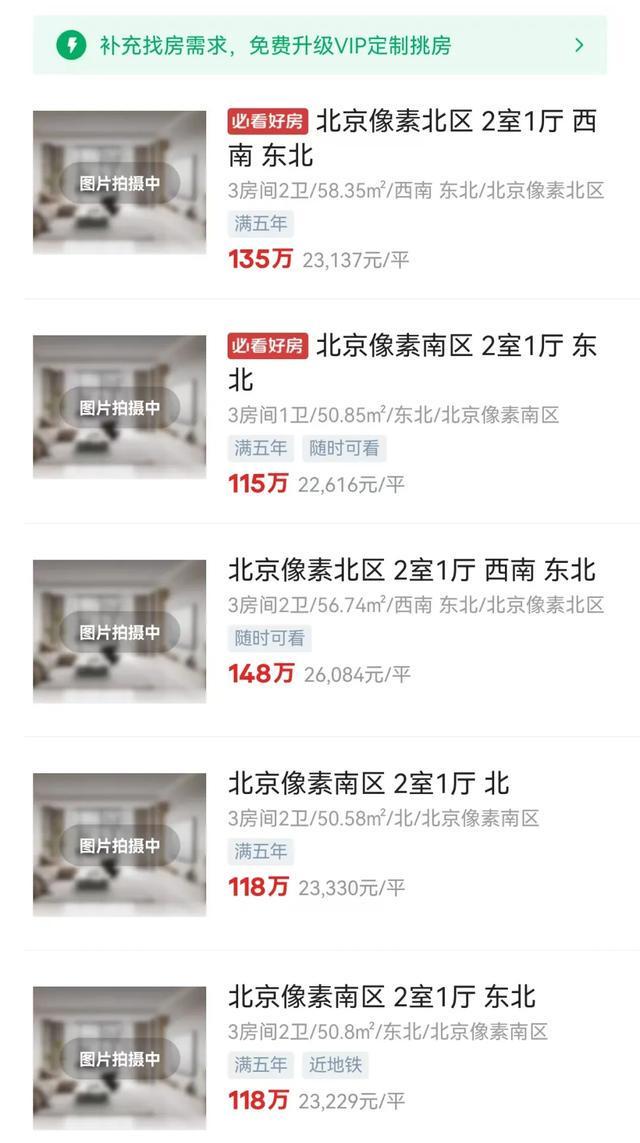Open the 148万 北京像素北区 56.74㎡ listing

click(x=410, y=571)
